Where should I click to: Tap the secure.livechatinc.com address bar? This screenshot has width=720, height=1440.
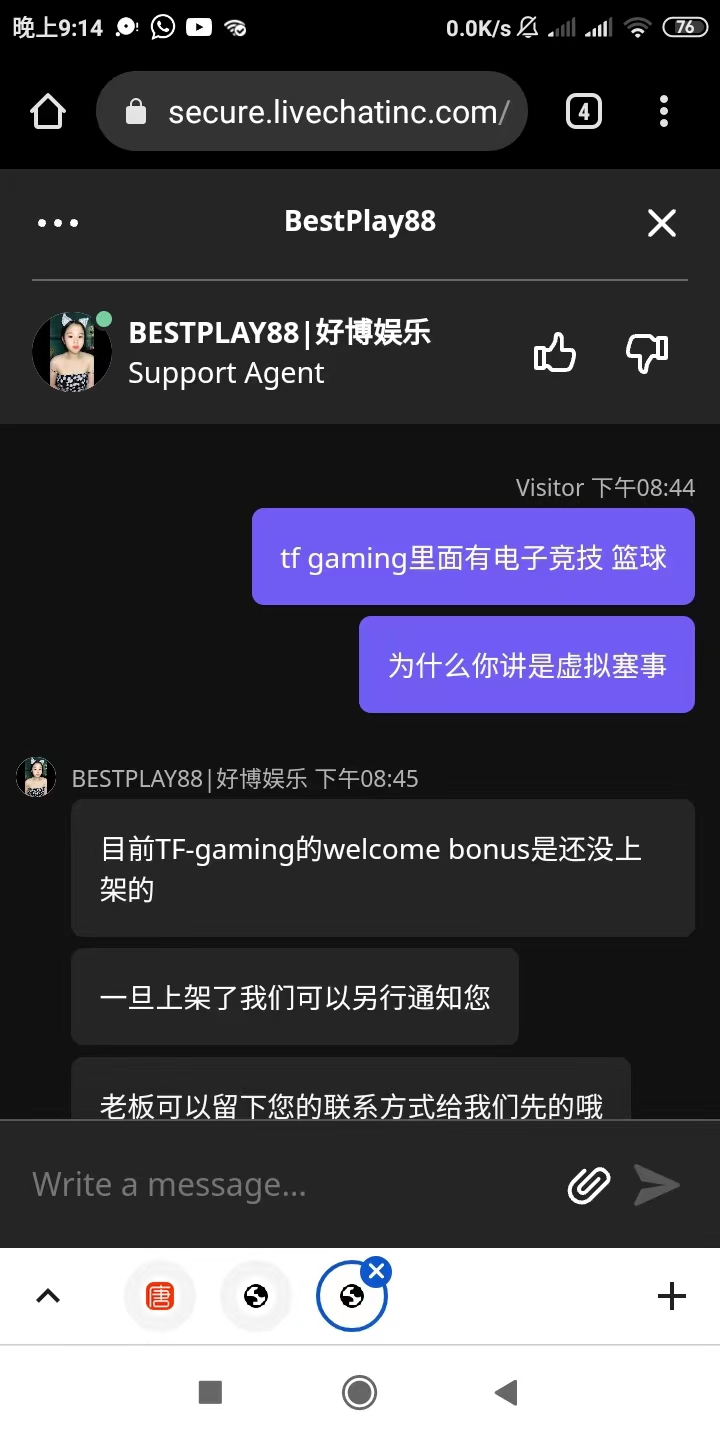(320, 112)
